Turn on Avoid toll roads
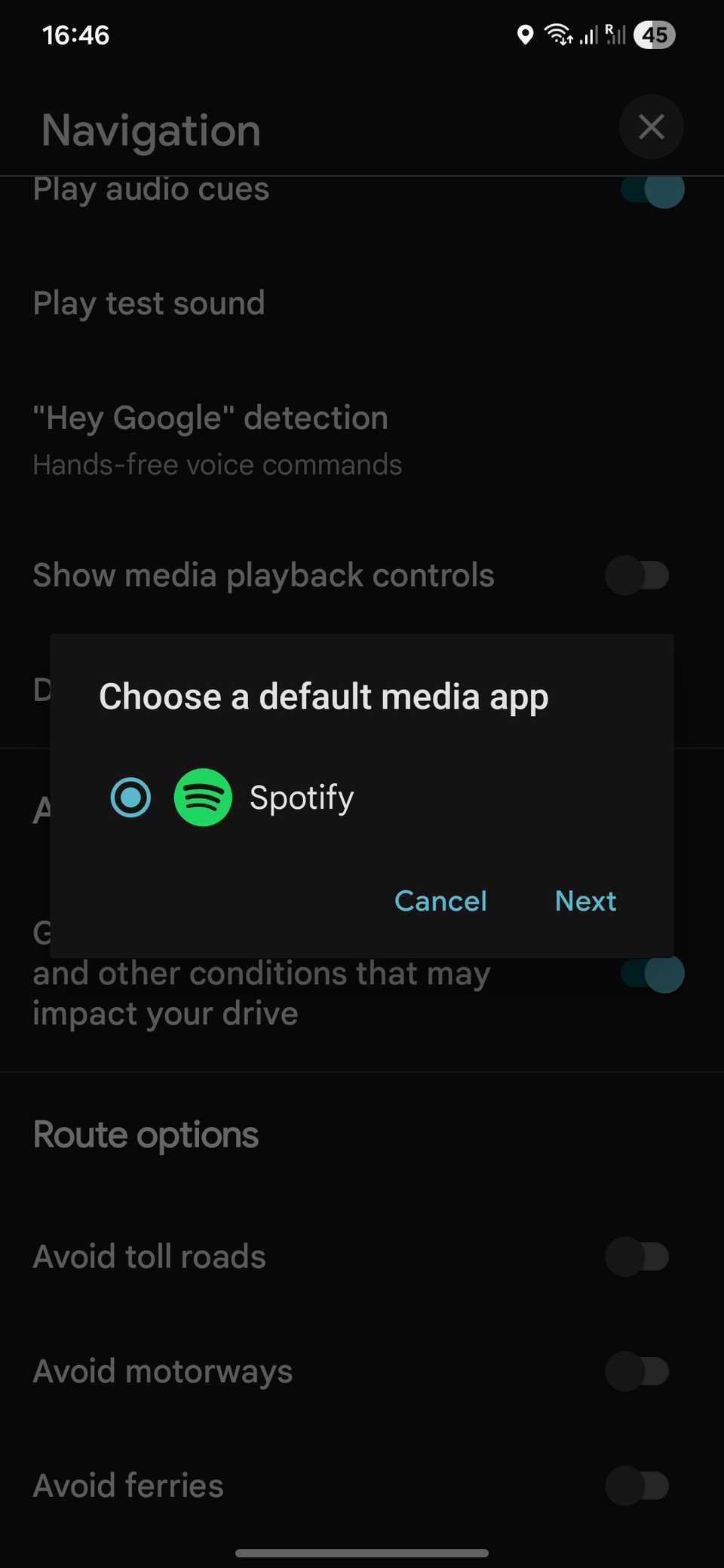The width and height of the screenshot is (724, 1568). point(637,1257)
